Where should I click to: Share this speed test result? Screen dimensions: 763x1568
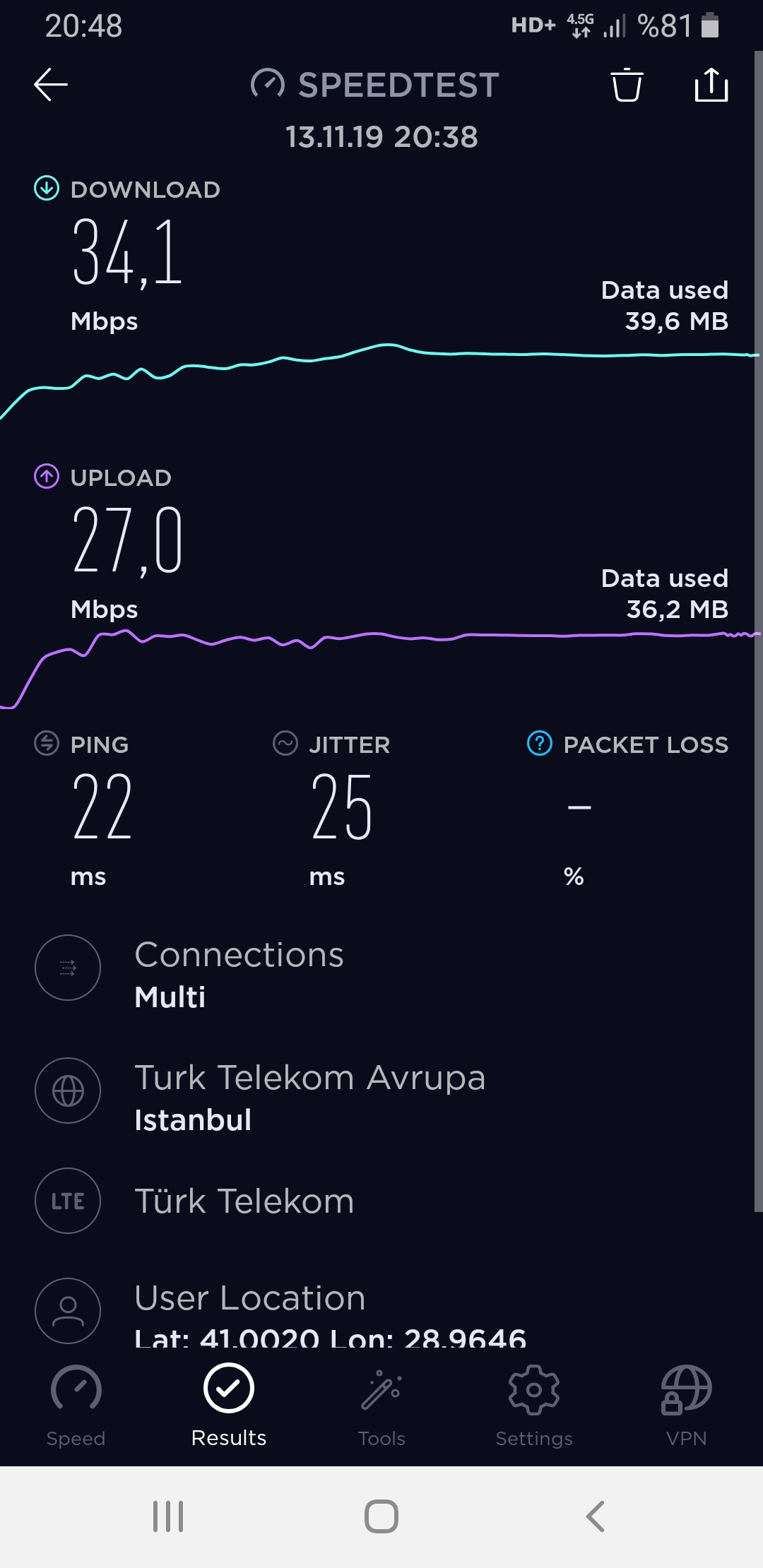pos(711,85)
